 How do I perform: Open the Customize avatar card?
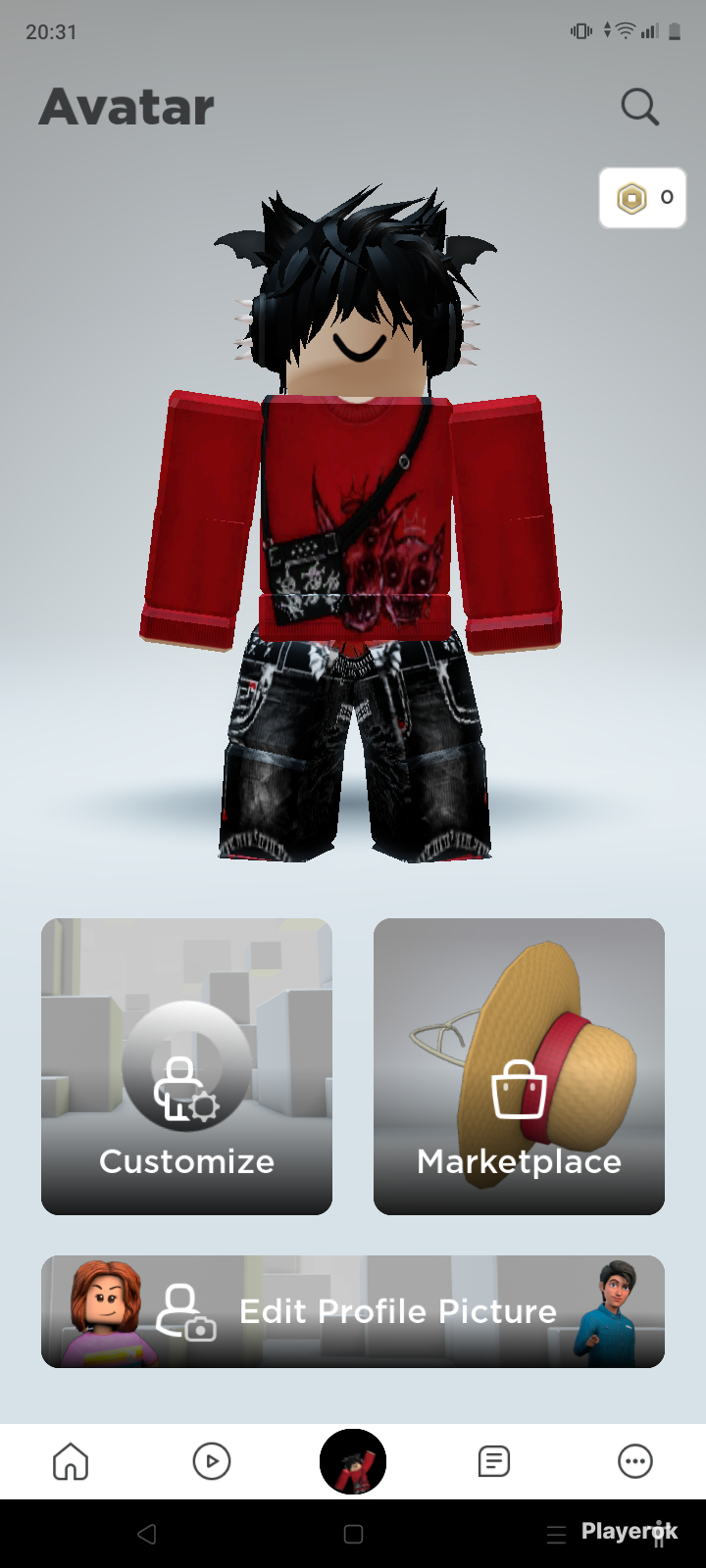click(186, 1066)
